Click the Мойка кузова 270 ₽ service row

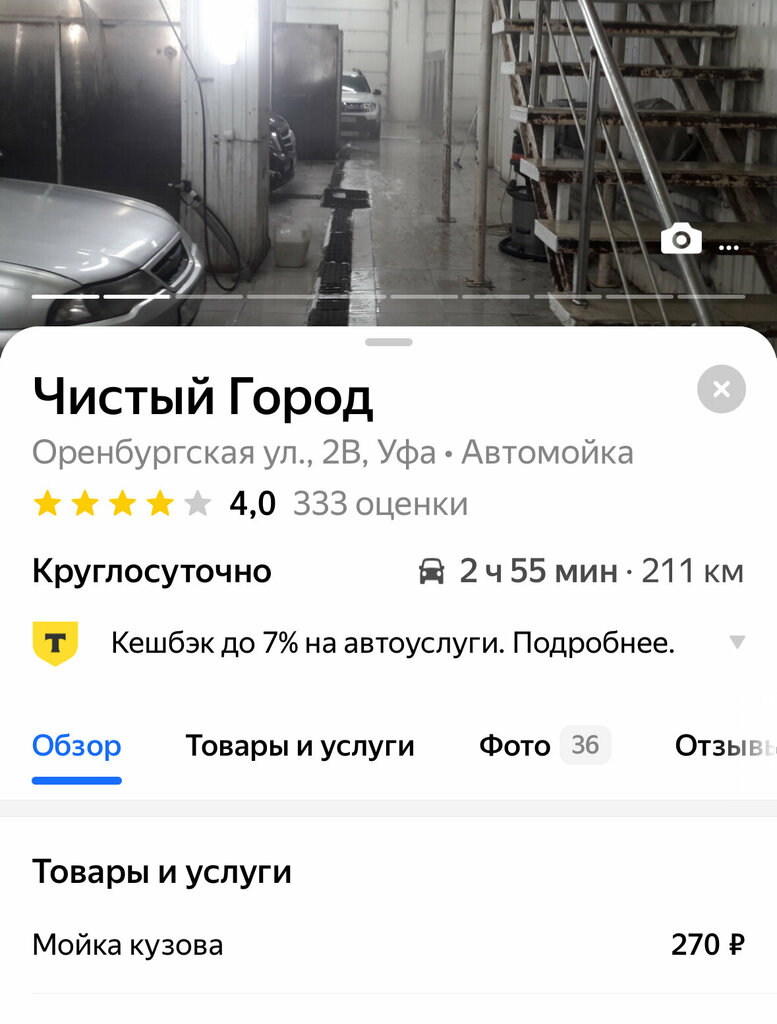(x=388, y=944)
